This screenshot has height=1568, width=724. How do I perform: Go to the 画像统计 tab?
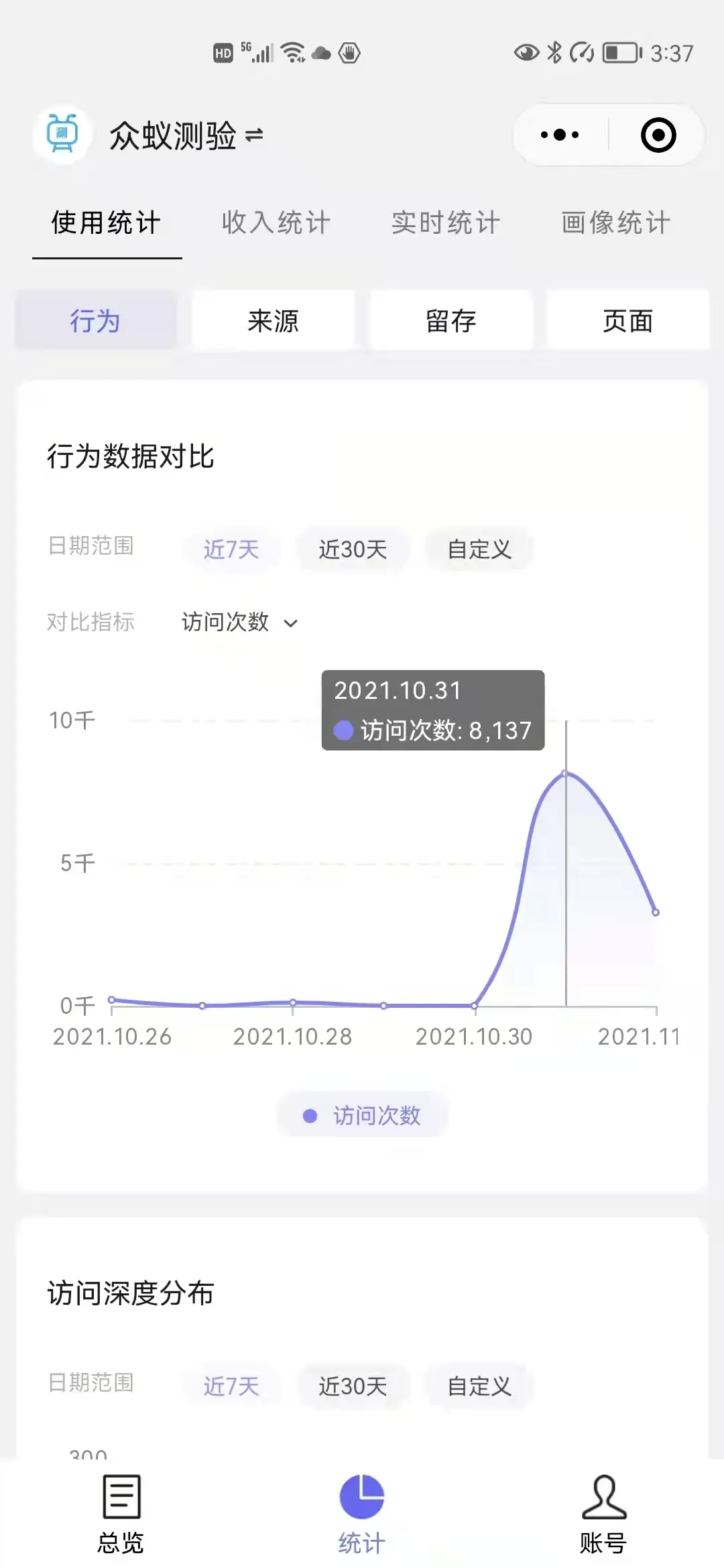click(615, 223)
